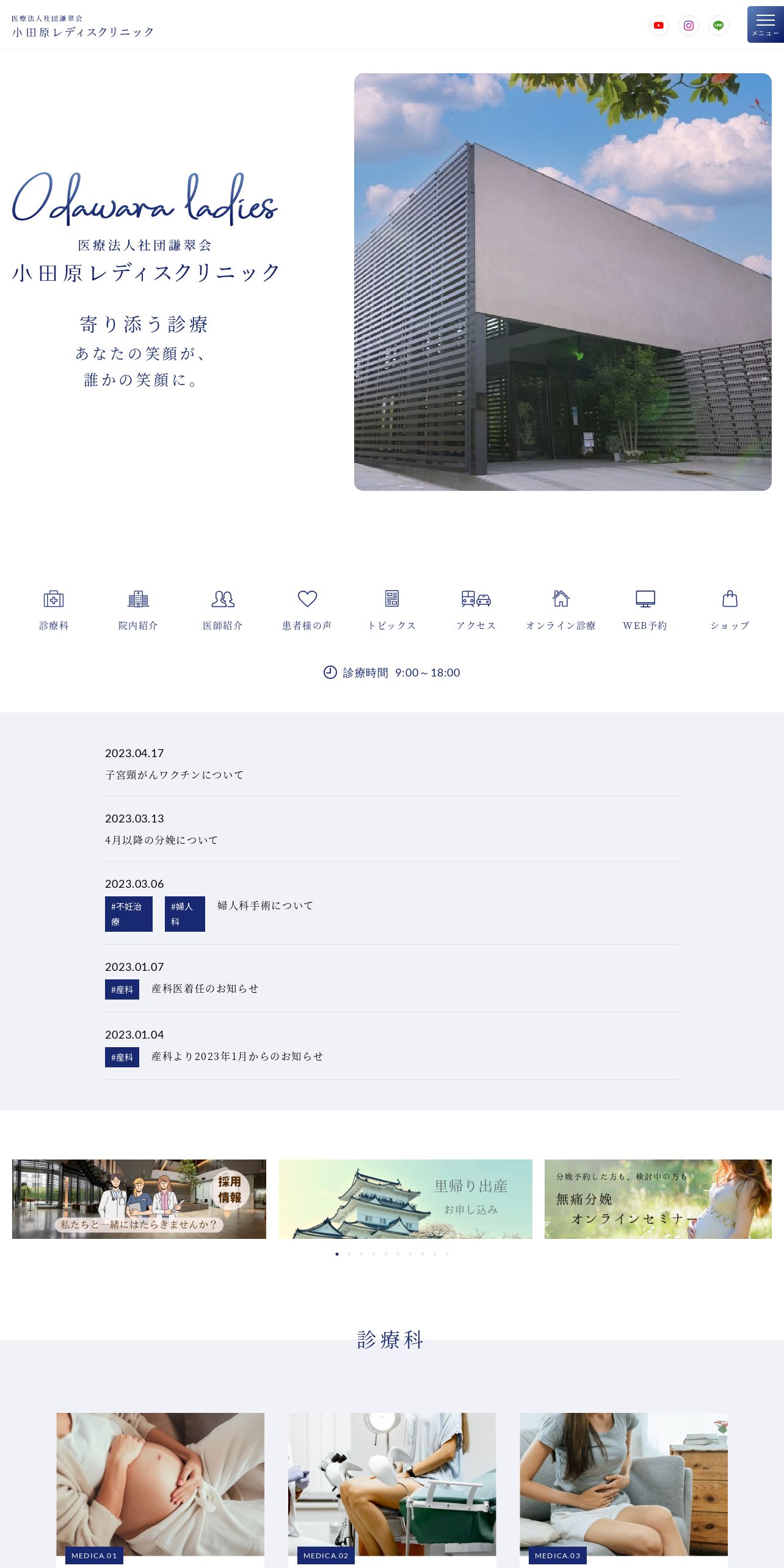
Task: Read 子宮頸がんワクチンについて news
Action: 175,775
